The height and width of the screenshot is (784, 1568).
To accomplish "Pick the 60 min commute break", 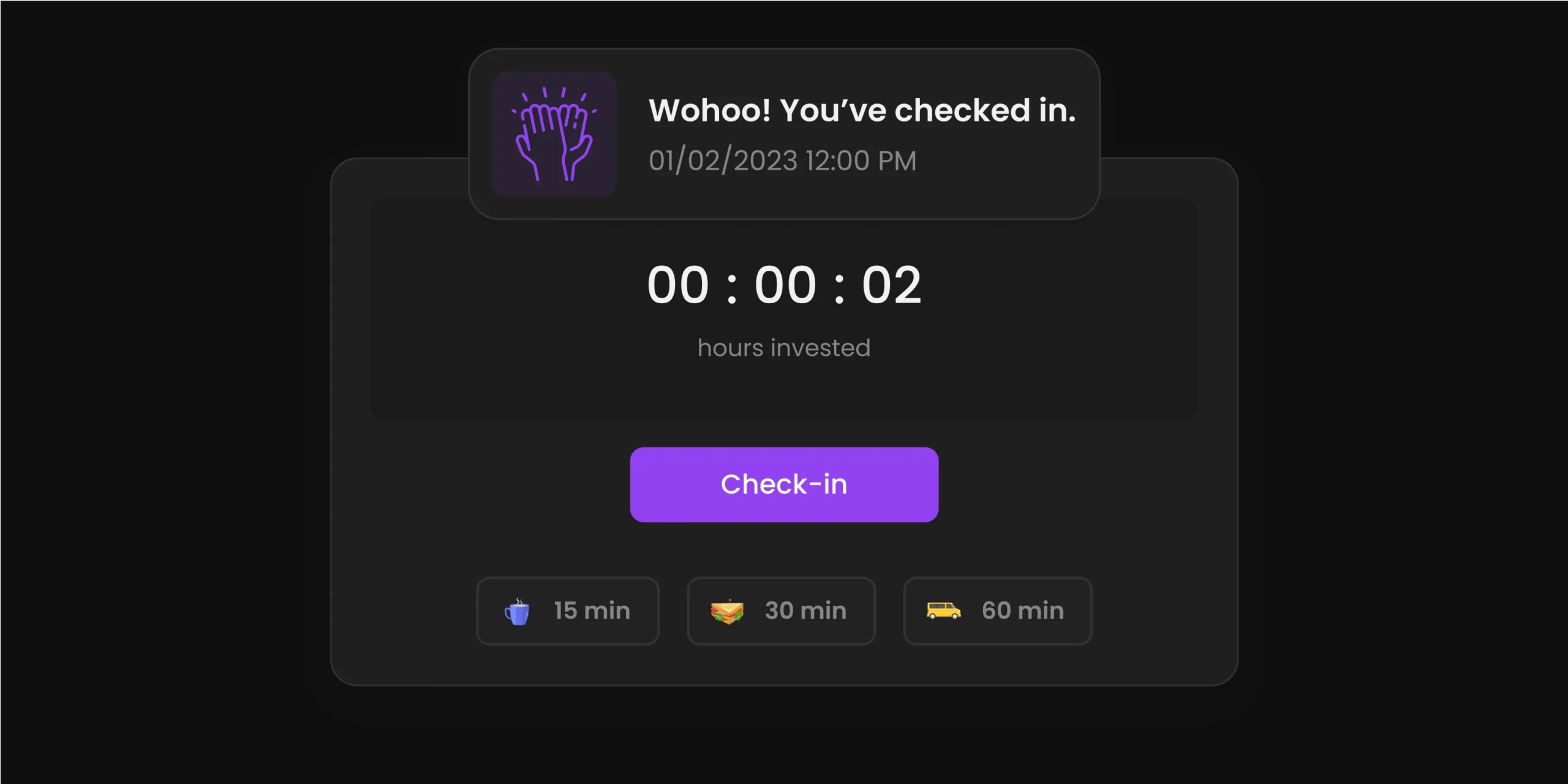I will [997, 611].
